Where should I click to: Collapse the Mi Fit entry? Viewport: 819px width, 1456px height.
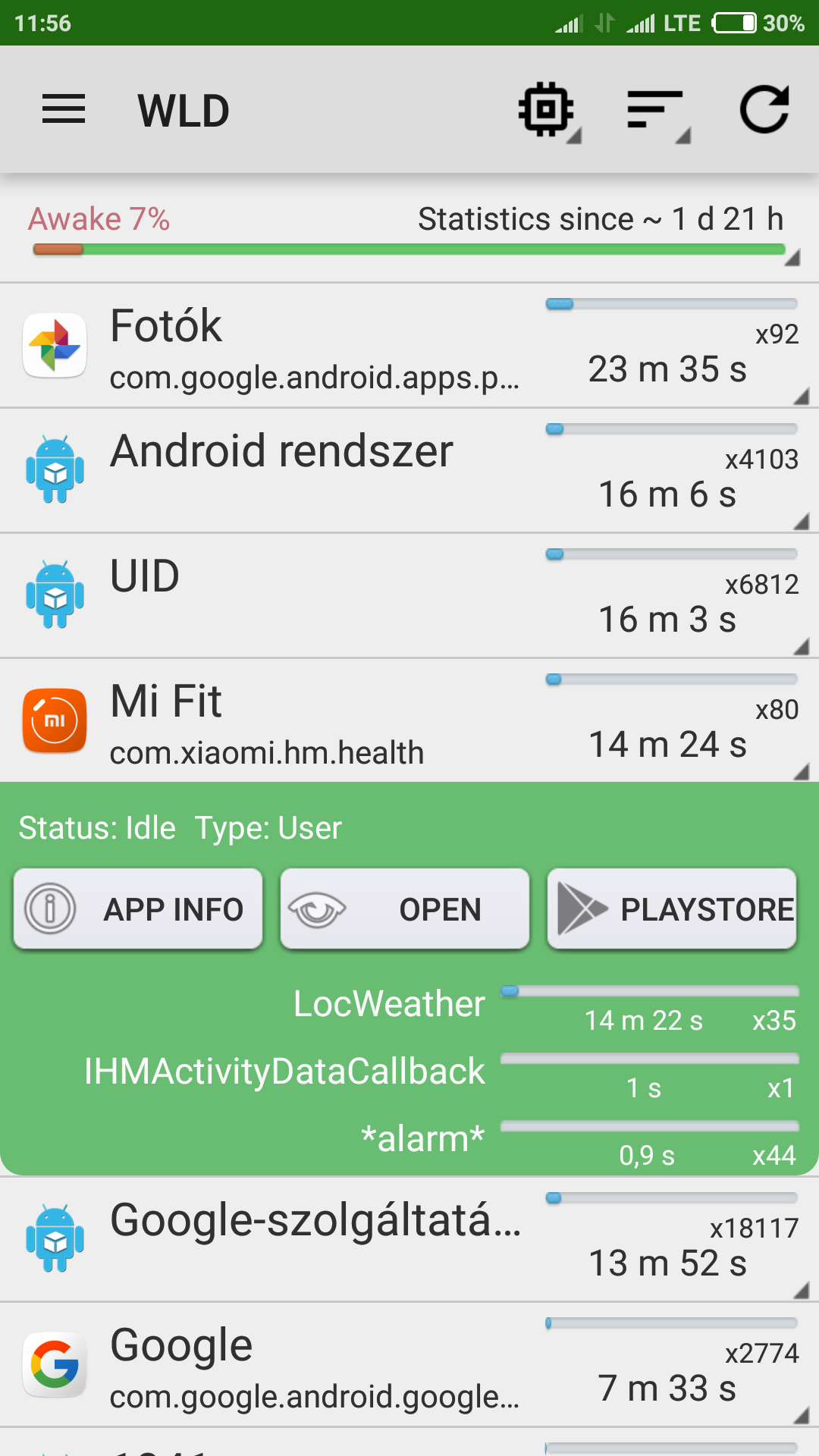click(409, 721)
